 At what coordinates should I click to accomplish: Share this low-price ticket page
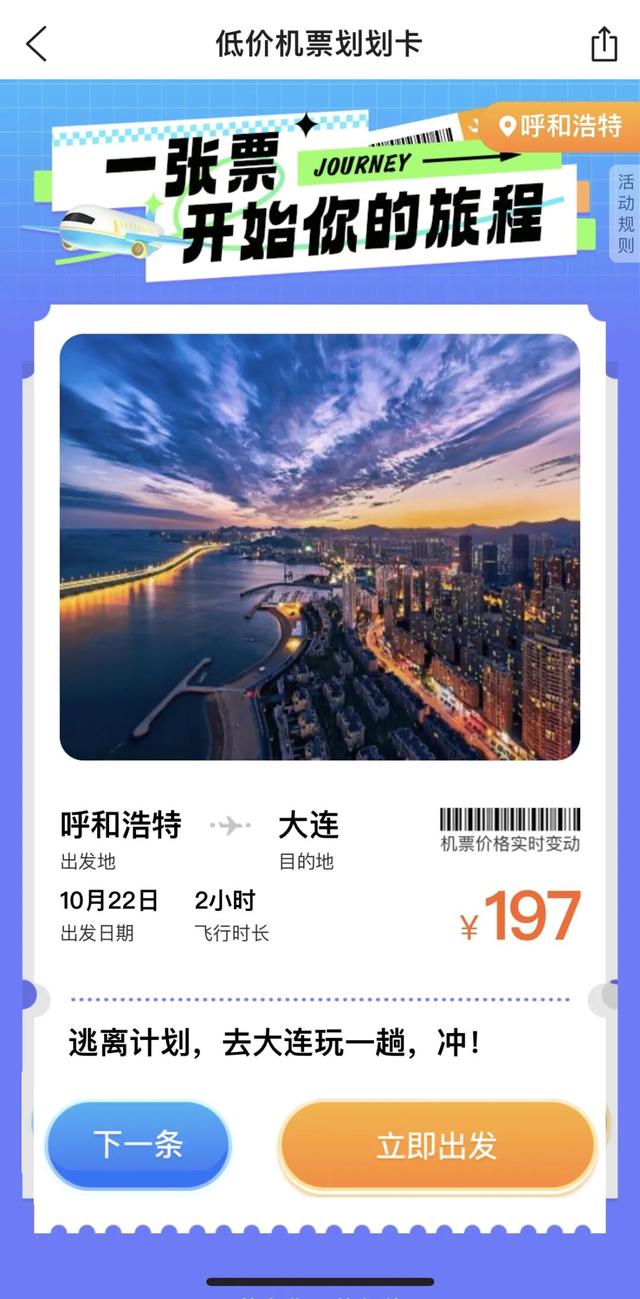click(604, 44)
